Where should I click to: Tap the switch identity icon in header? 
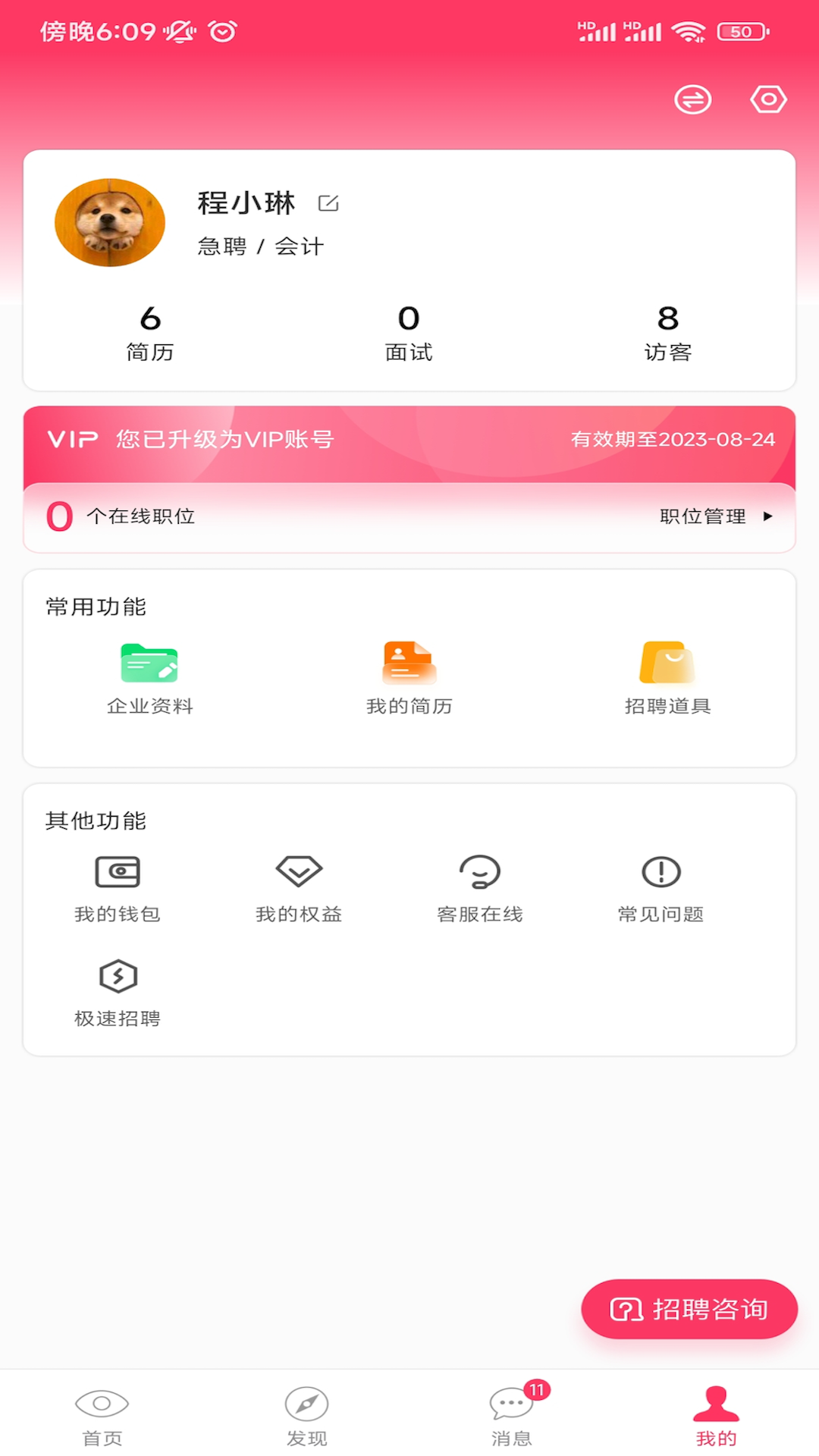(x=692, y=99)
